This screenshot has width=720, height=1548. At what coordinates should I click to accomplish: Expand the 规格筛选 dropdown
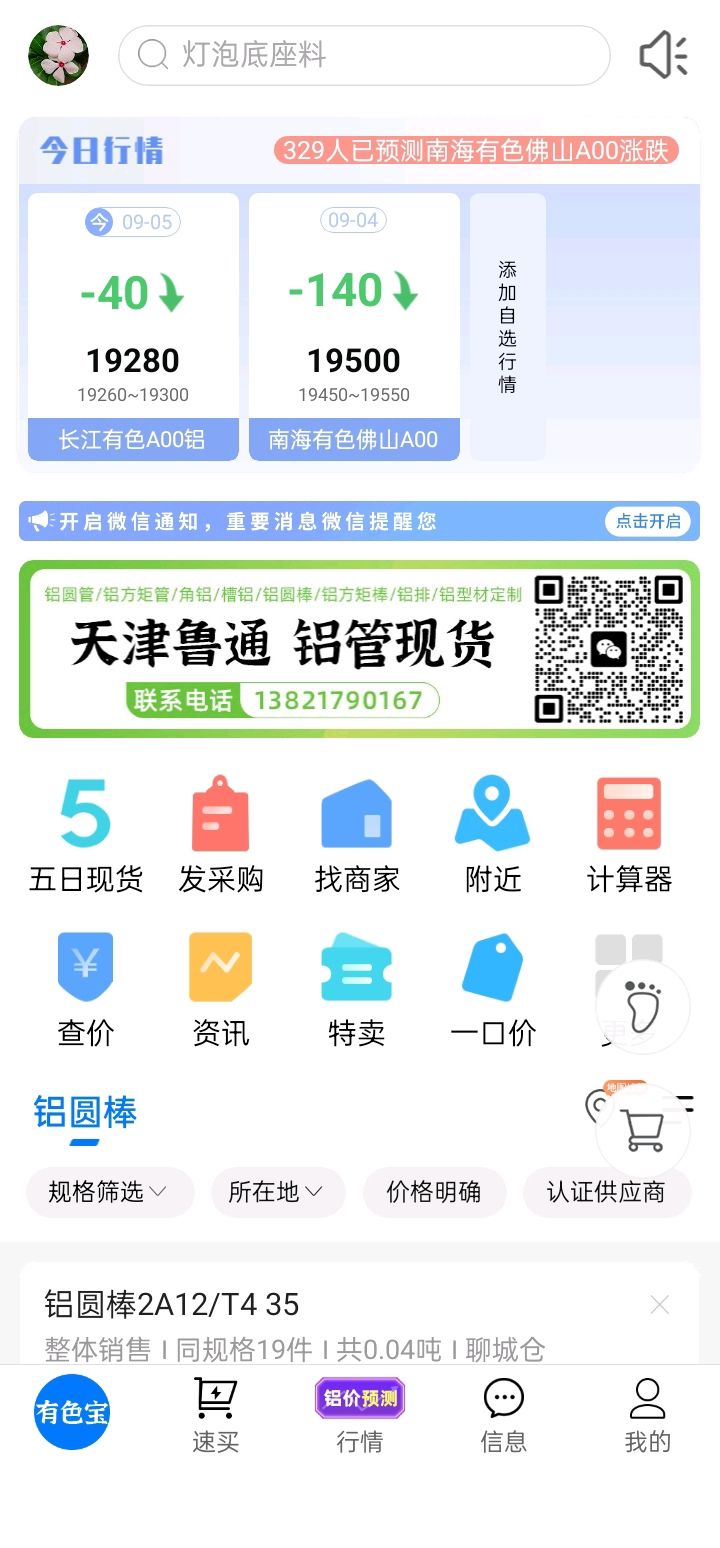pos(110,1192)
